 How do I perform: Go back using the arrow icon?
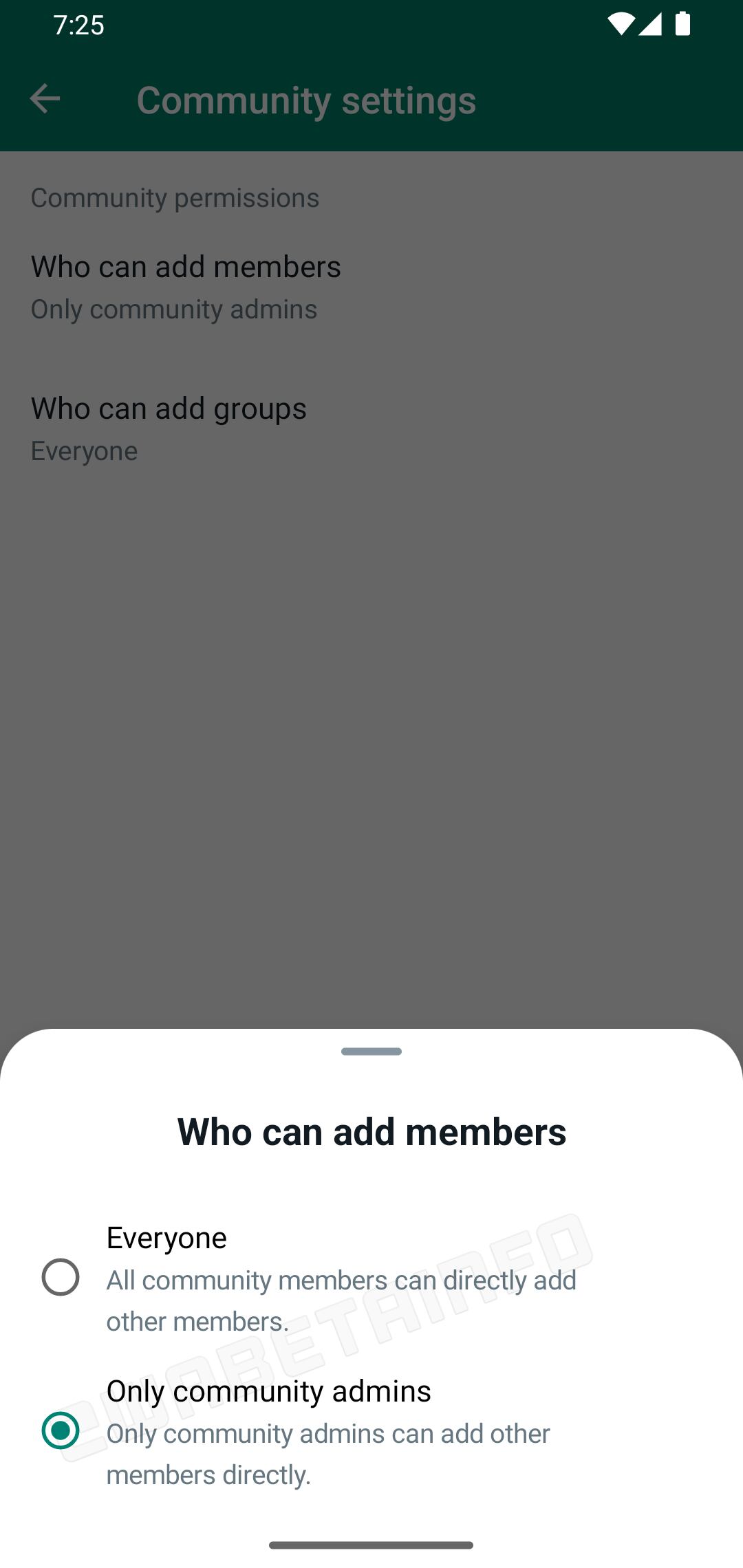click(x=45, y=99)
